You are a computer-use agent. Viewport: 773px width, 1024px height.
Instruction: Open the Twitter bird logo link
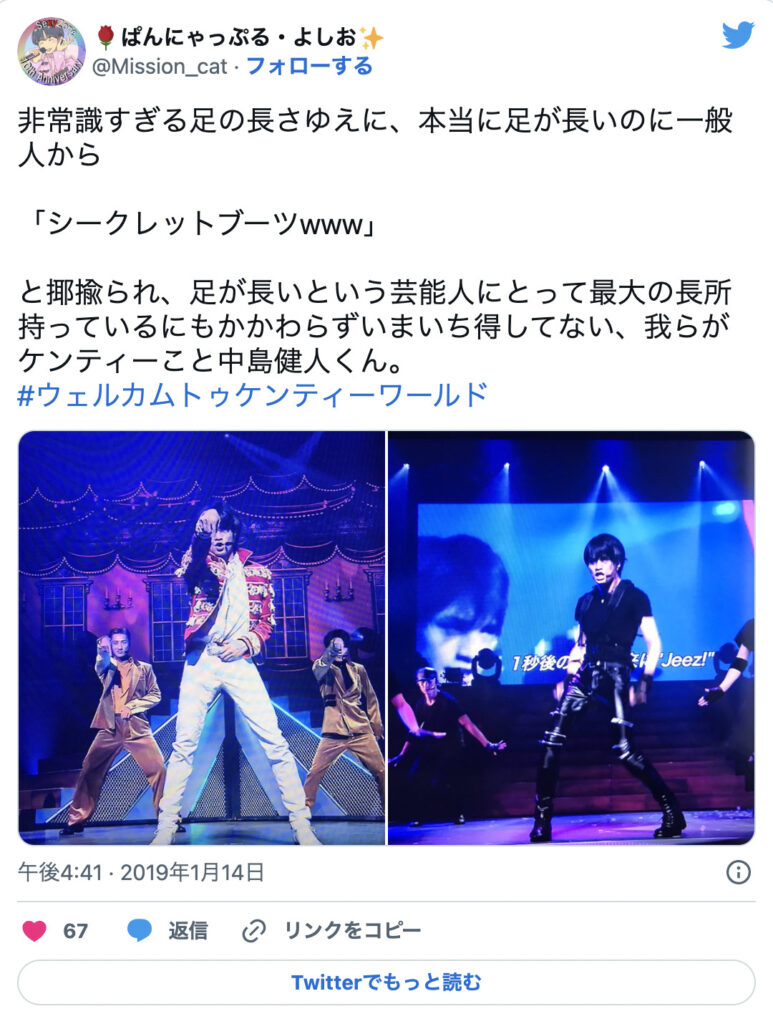click(737, 35)
